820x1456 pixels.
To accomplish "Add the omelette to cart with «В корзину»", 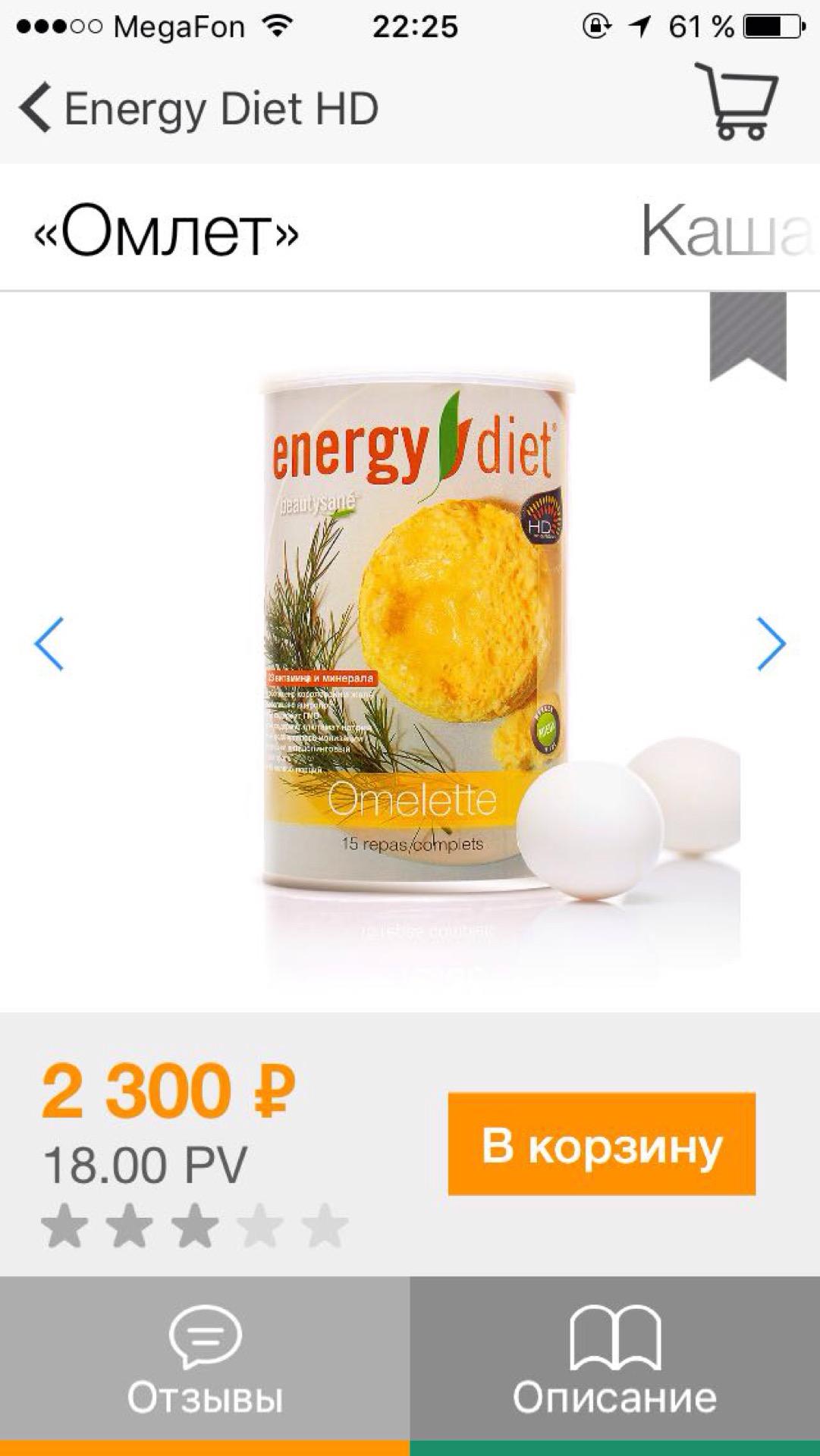I will pyautogui.click(x=602, y=1144).
